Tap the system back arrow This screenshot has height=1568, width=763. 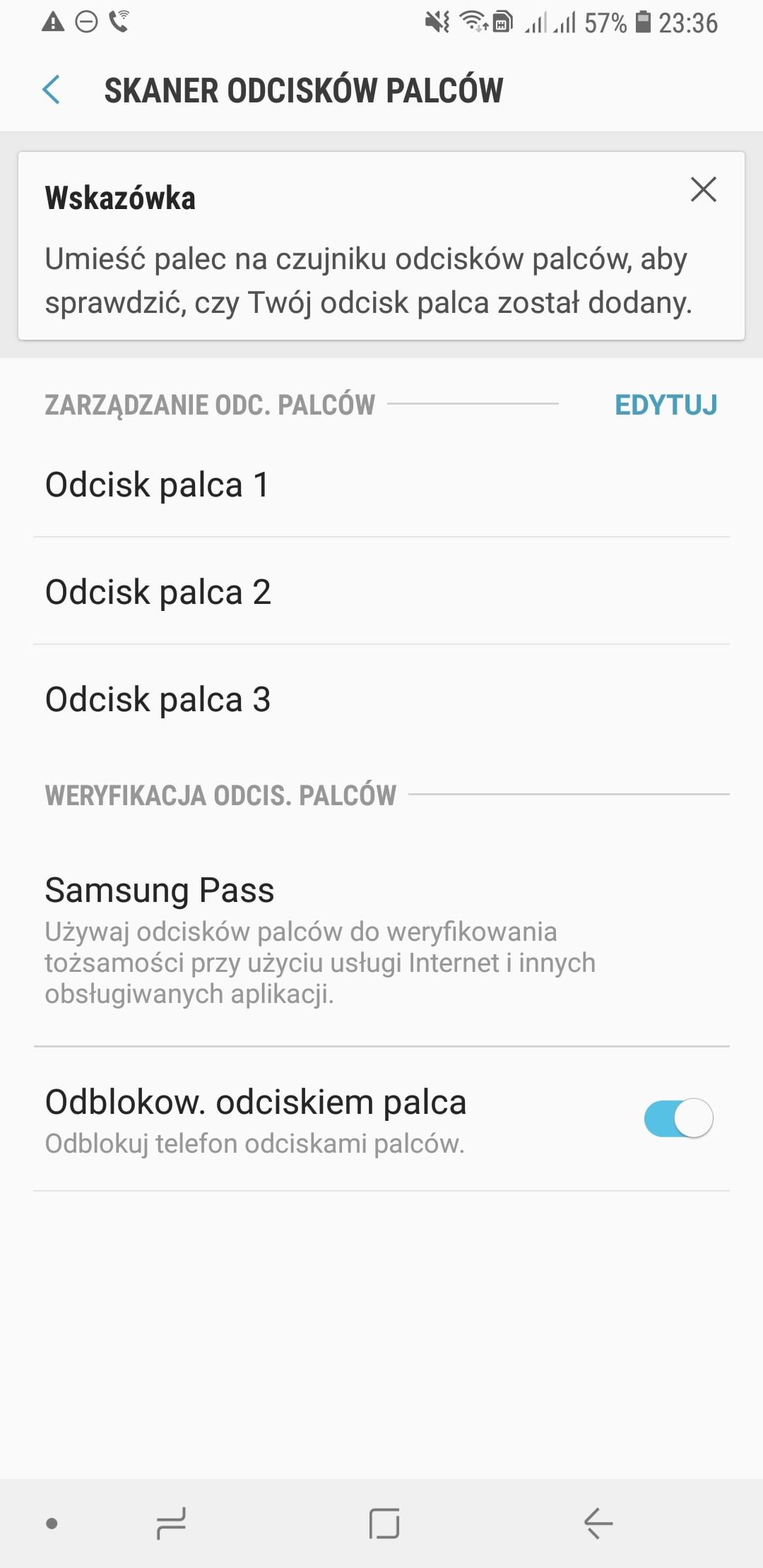click(x=598, y=1523)
